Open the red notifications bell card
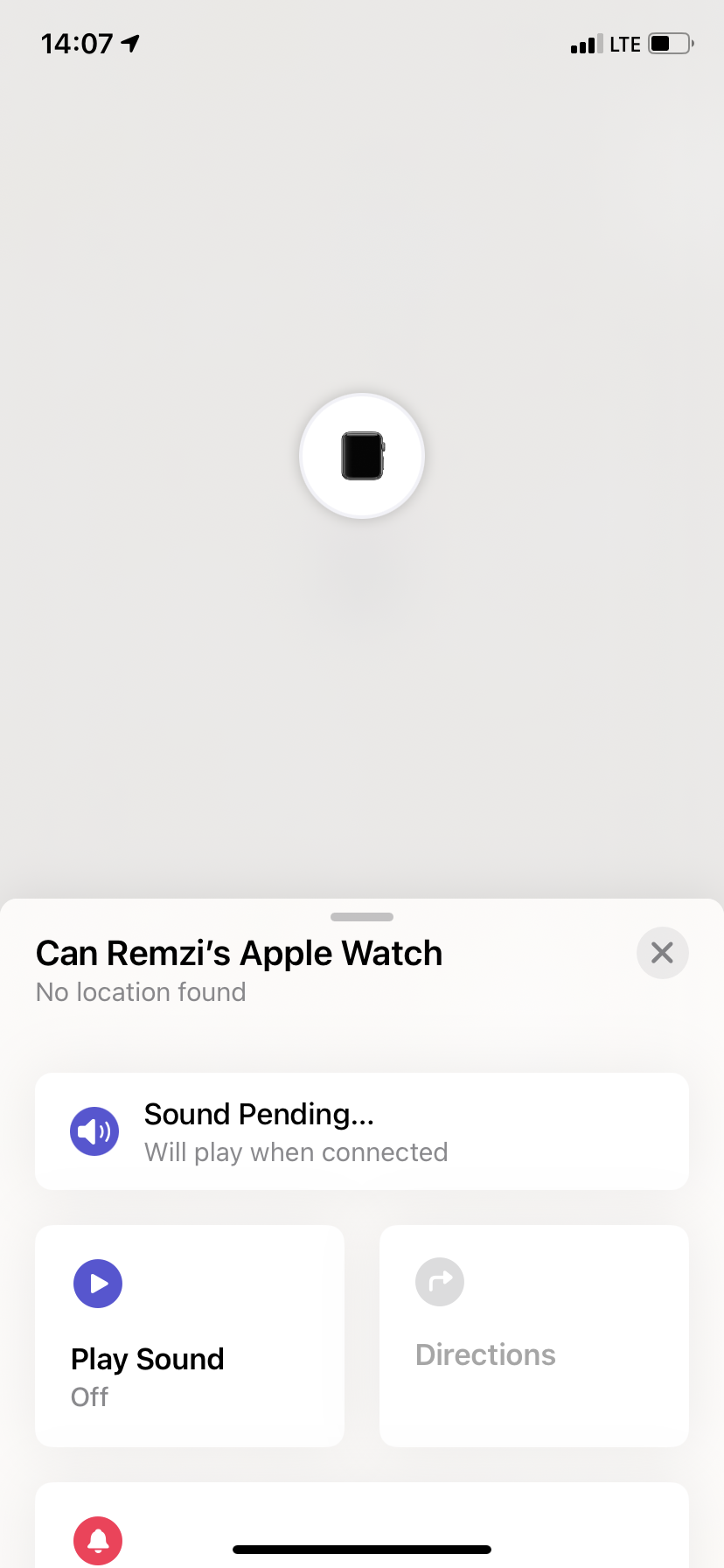 tap(98, 1540)
